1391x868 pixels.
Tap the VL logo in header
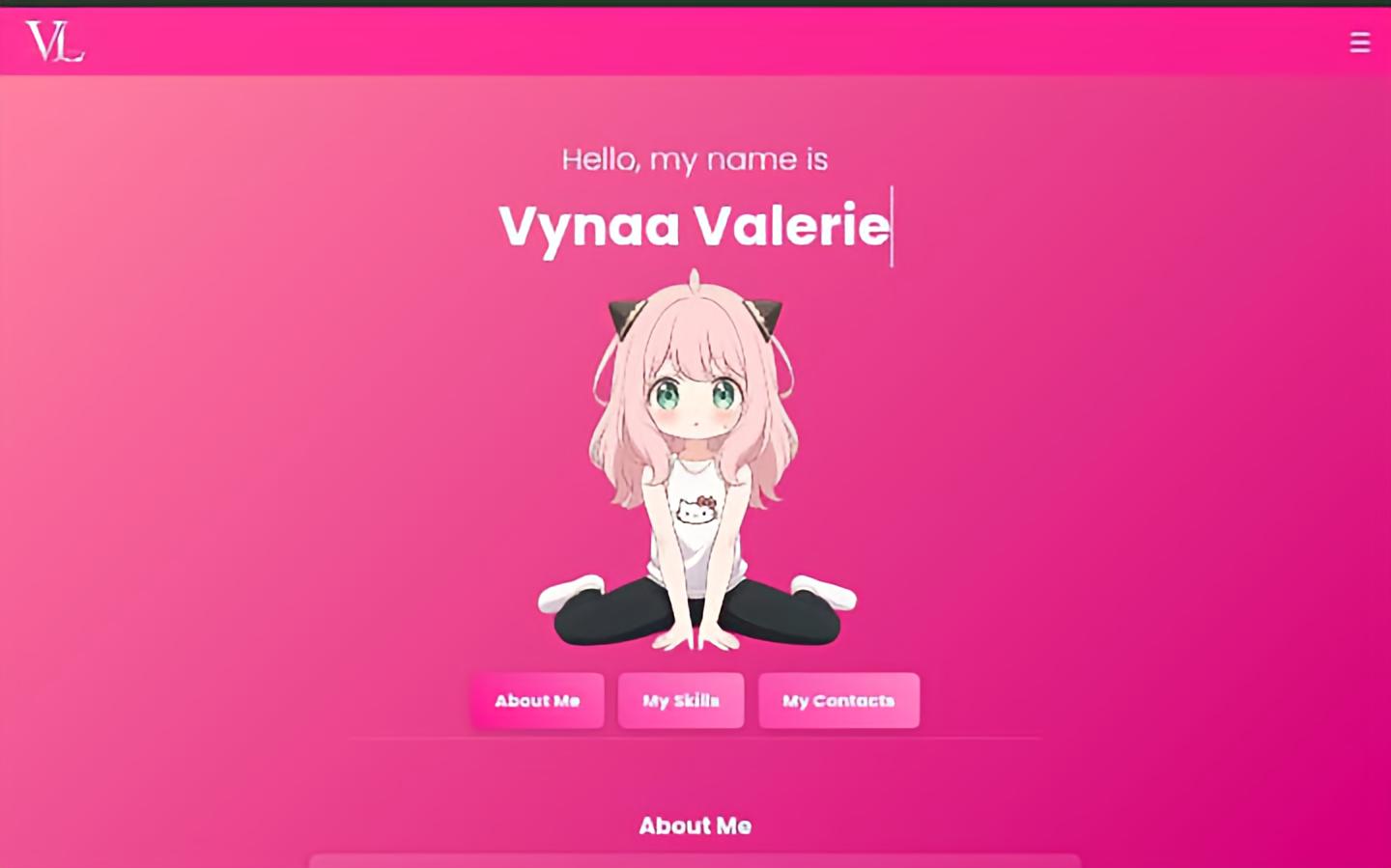tap(55, 42)
